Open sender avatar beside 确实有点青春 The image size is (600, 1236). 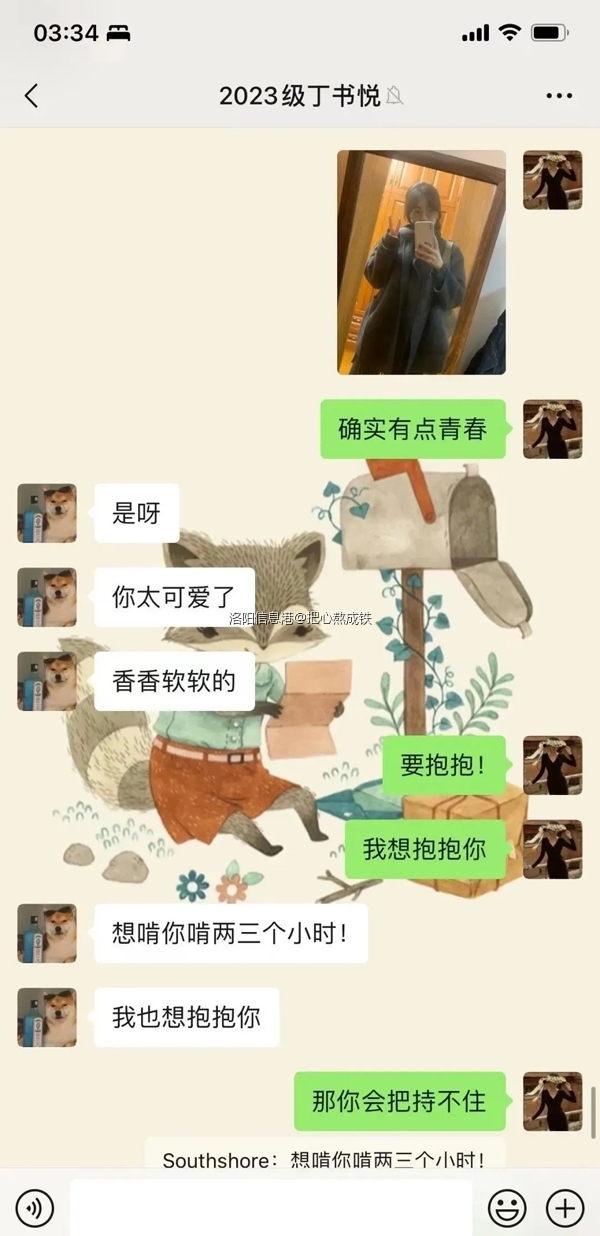(x=552, y=429)
